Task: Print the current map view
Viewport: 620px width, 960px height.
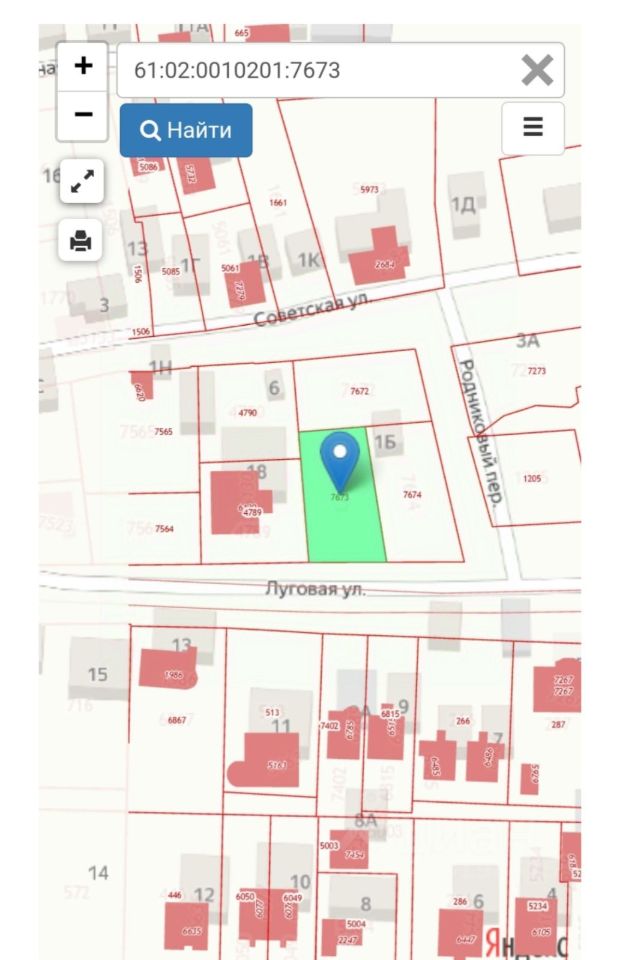Action: tap(81, 240)
